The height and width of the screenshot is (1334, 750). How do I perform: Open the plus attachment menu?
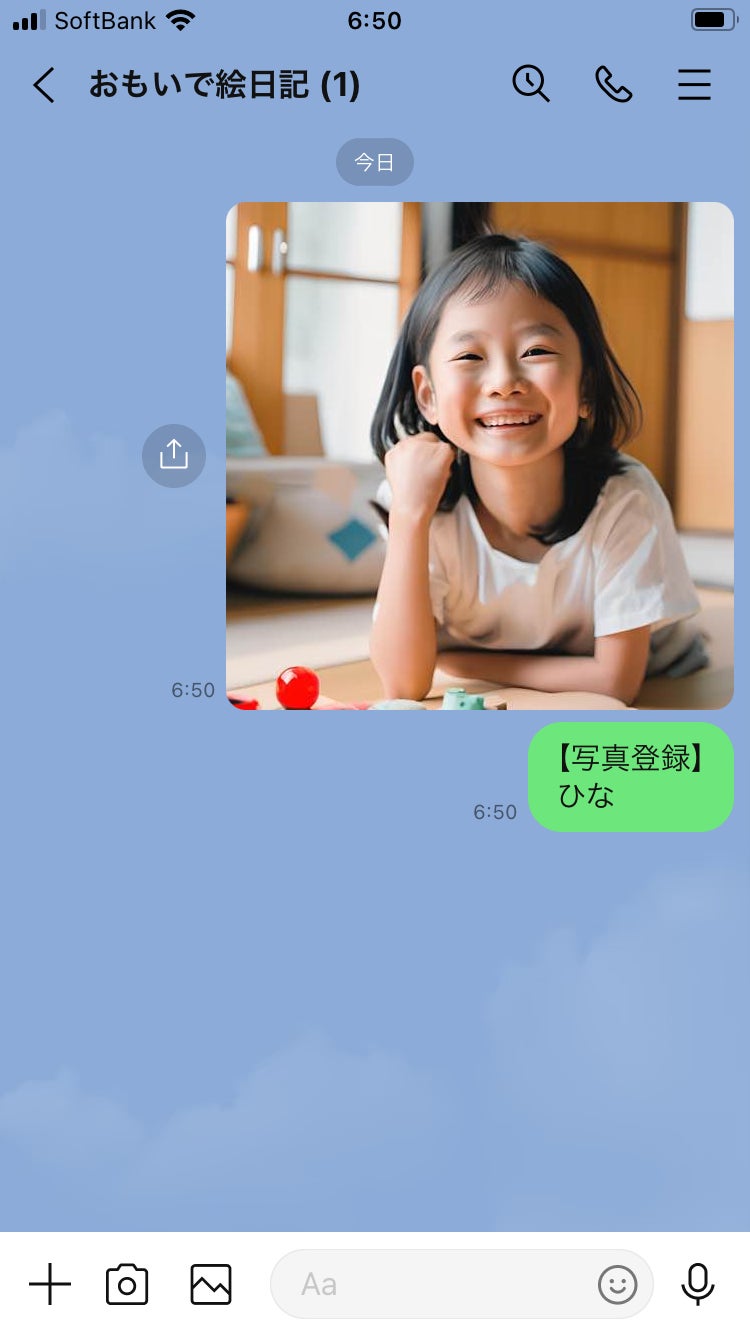click(x=50, y=1284)
